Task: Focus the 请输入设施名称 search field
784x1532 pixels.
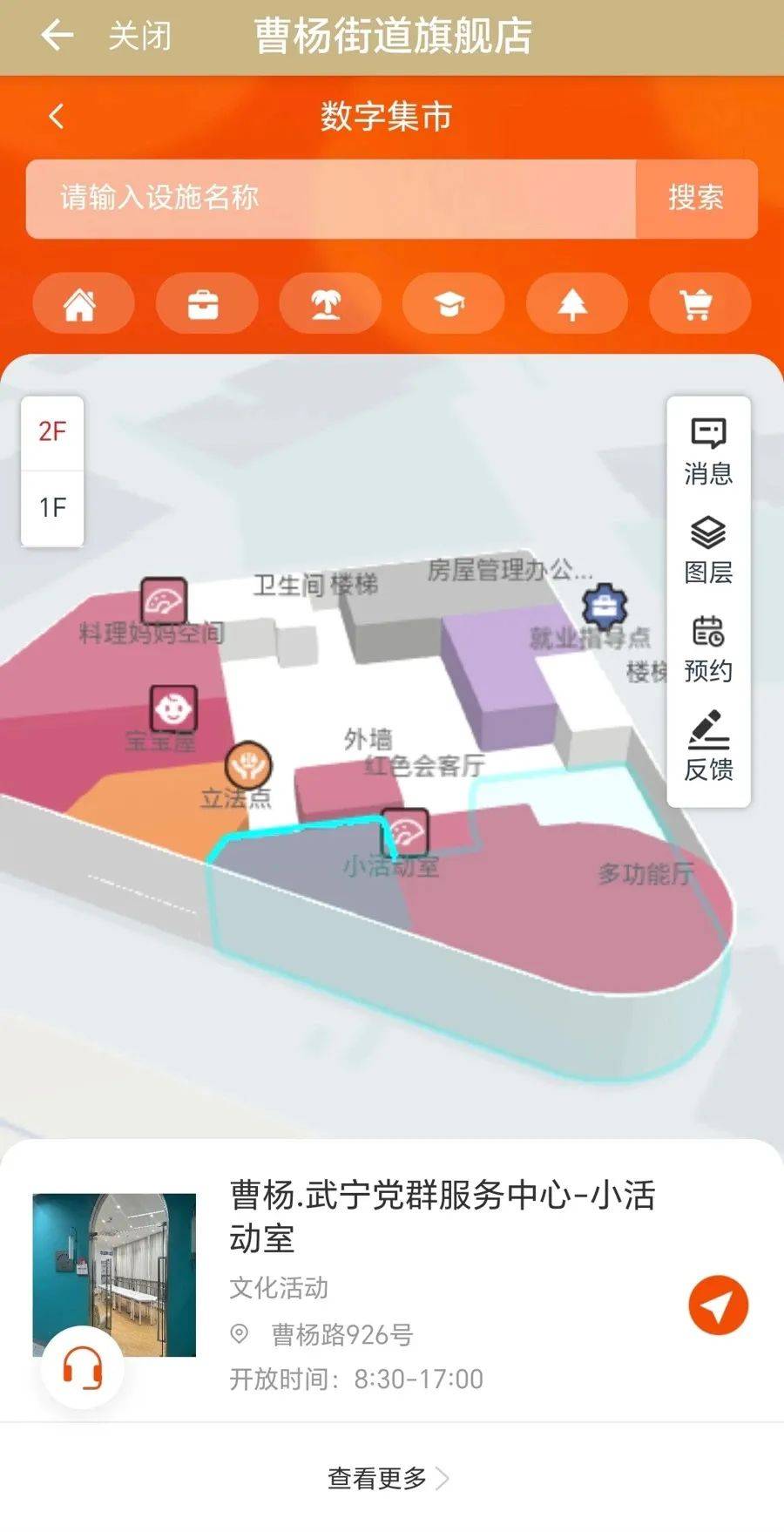Action: pyautogui.click(x=331, y=199)
